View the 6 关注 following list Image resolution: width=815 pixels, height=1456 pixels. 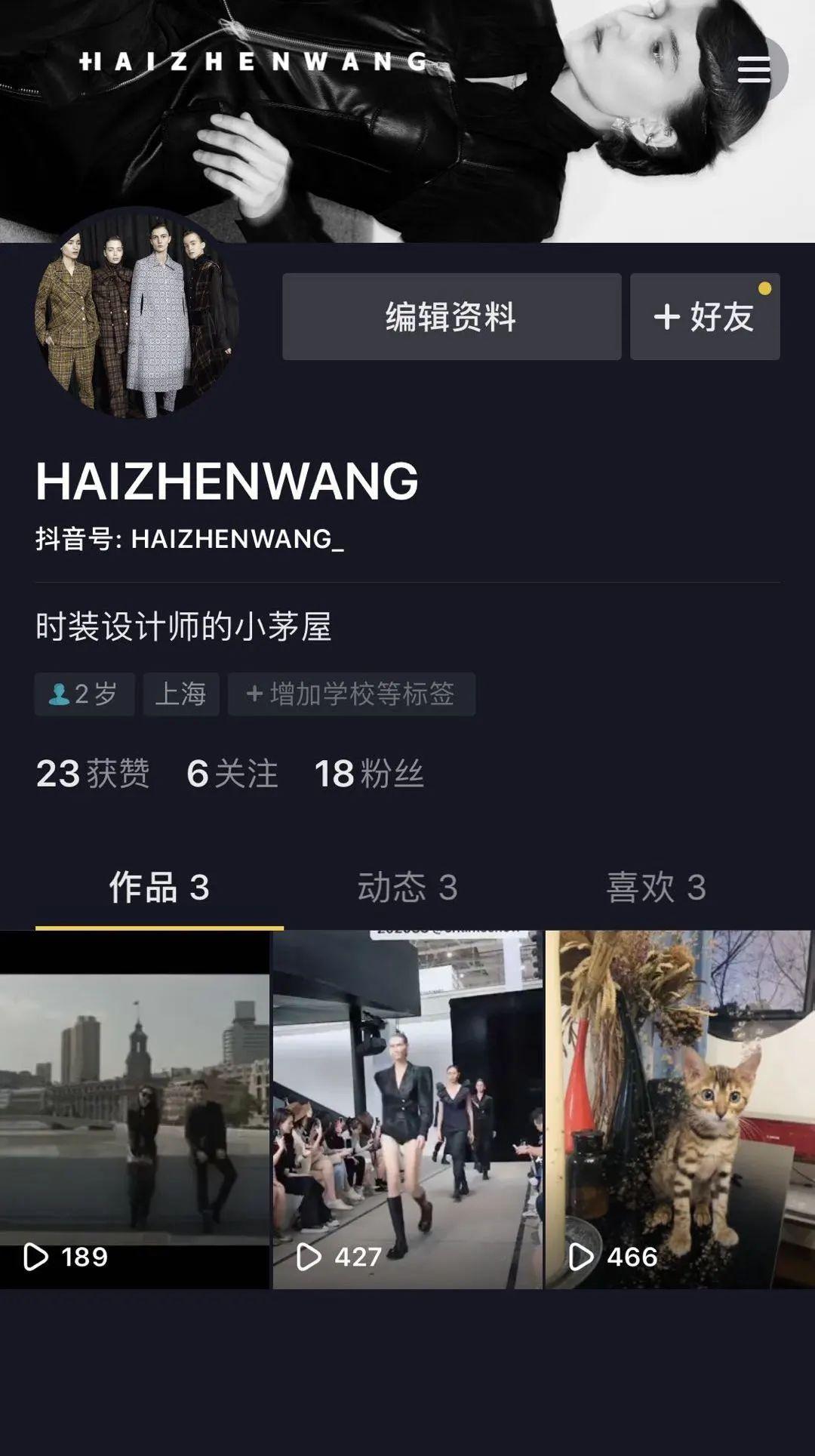click(x=232, y=774)
